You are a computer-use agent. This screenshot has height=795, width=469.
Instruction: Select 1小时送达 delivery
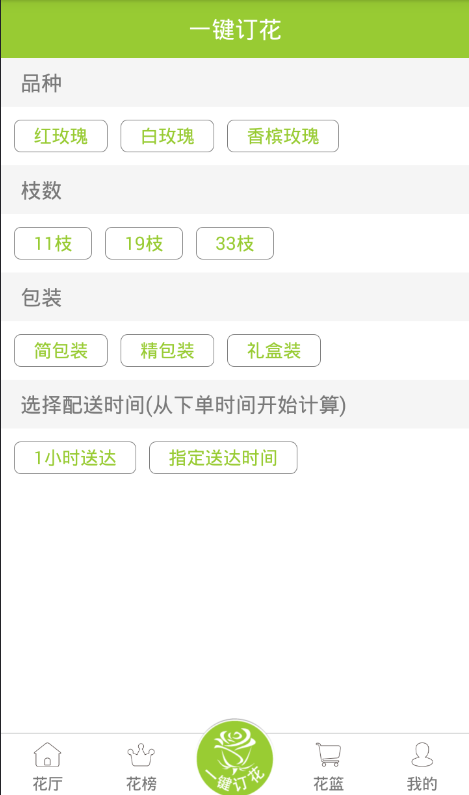(75, 458)
